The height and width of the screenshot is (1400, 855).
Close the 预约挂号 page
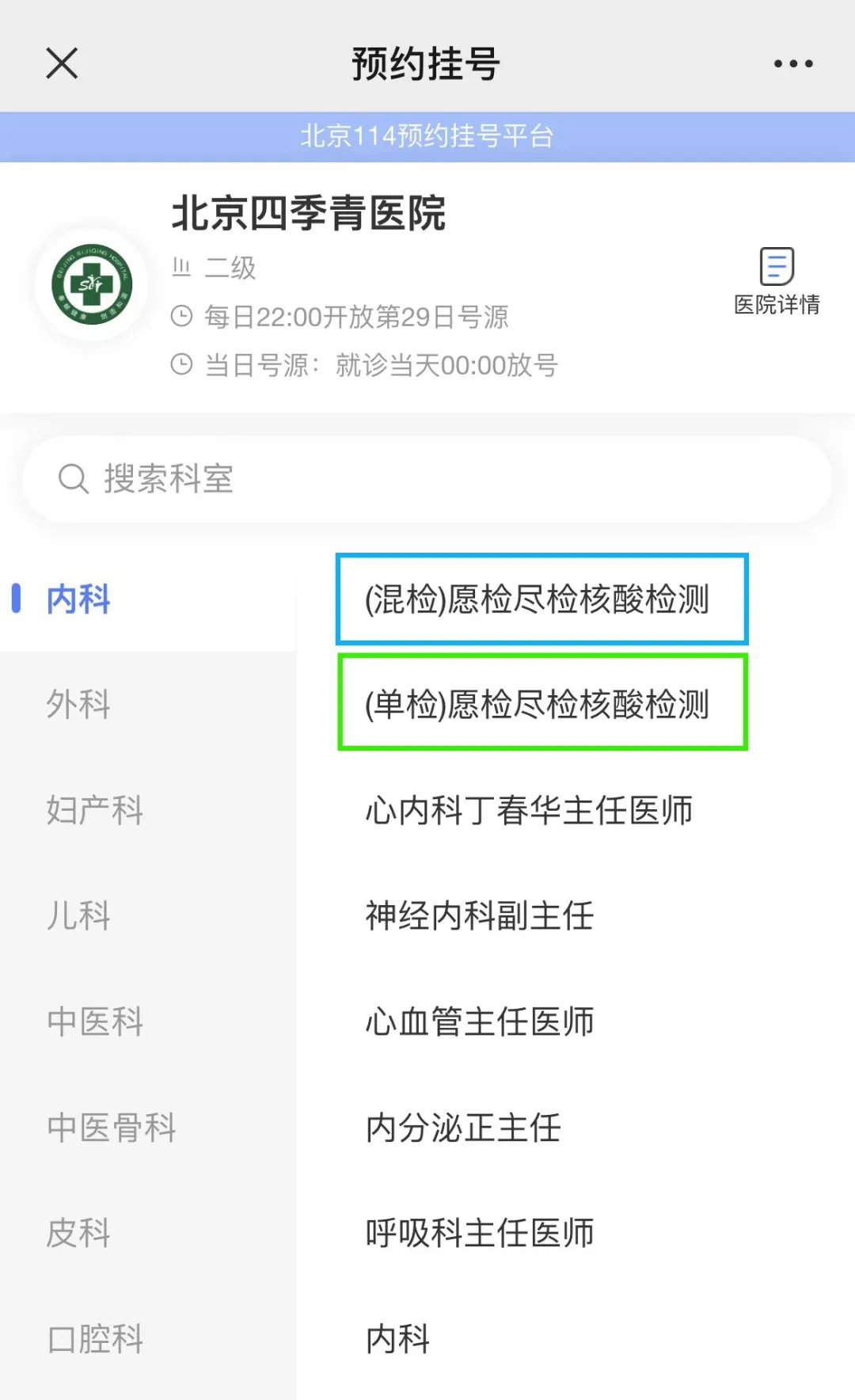tap(62, 63)
